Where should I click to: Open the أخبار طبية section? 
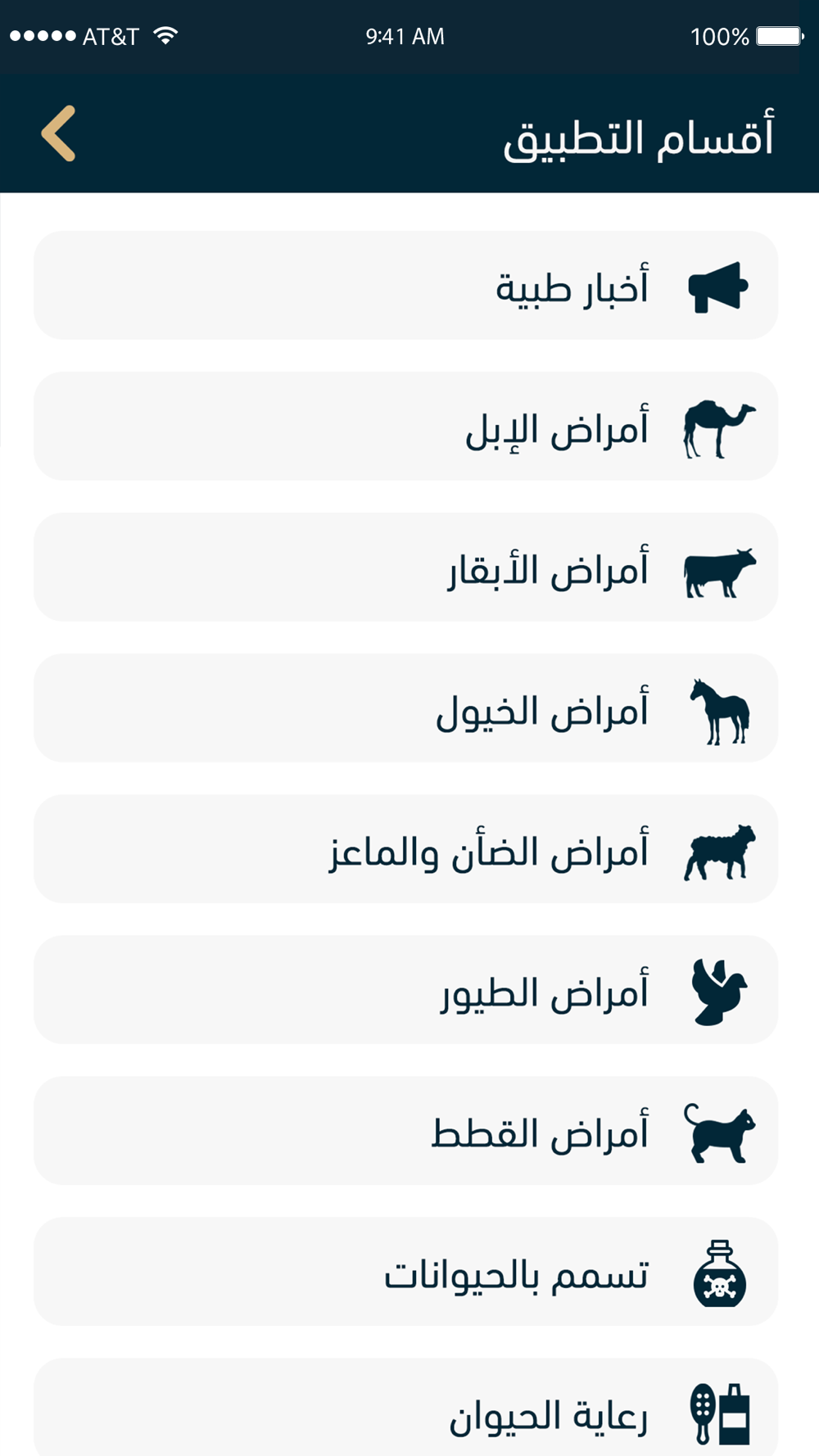(x=405, y=285)
